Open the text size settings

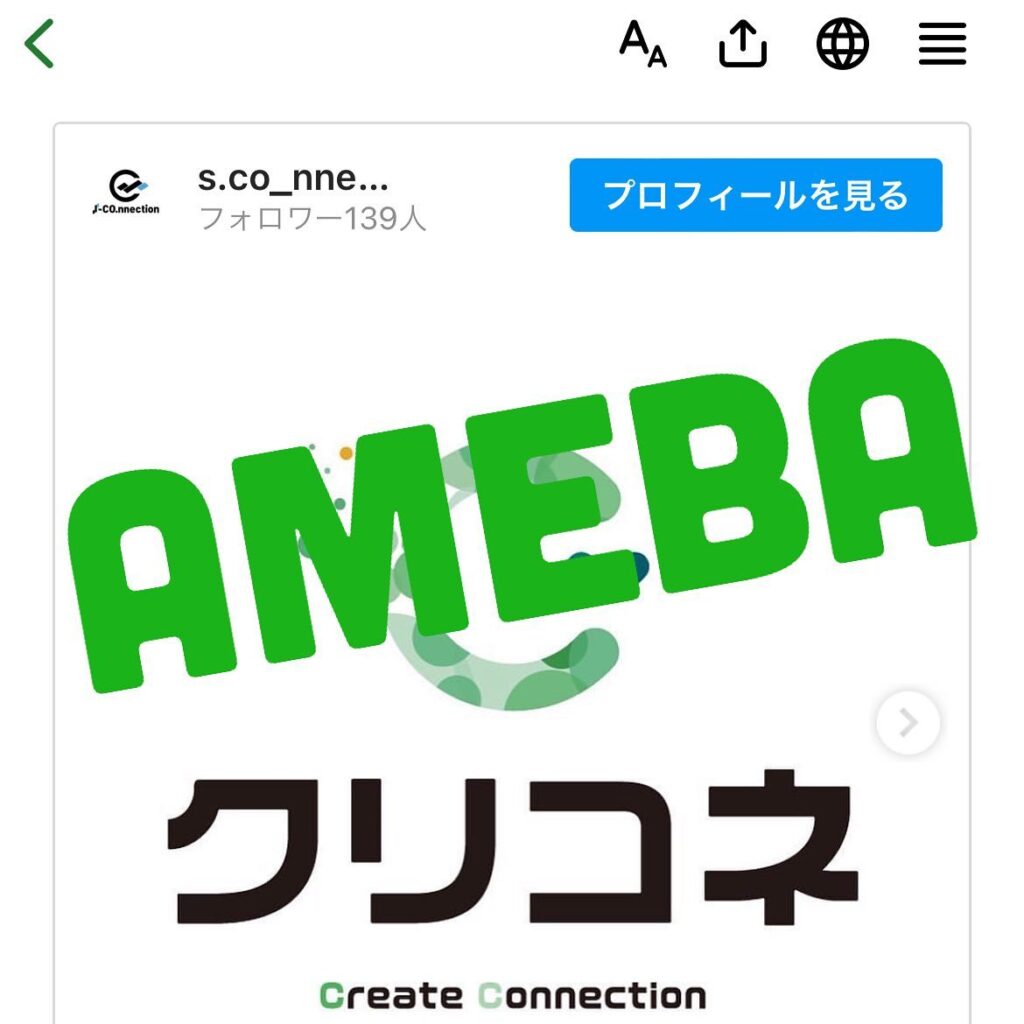(642, 44)
